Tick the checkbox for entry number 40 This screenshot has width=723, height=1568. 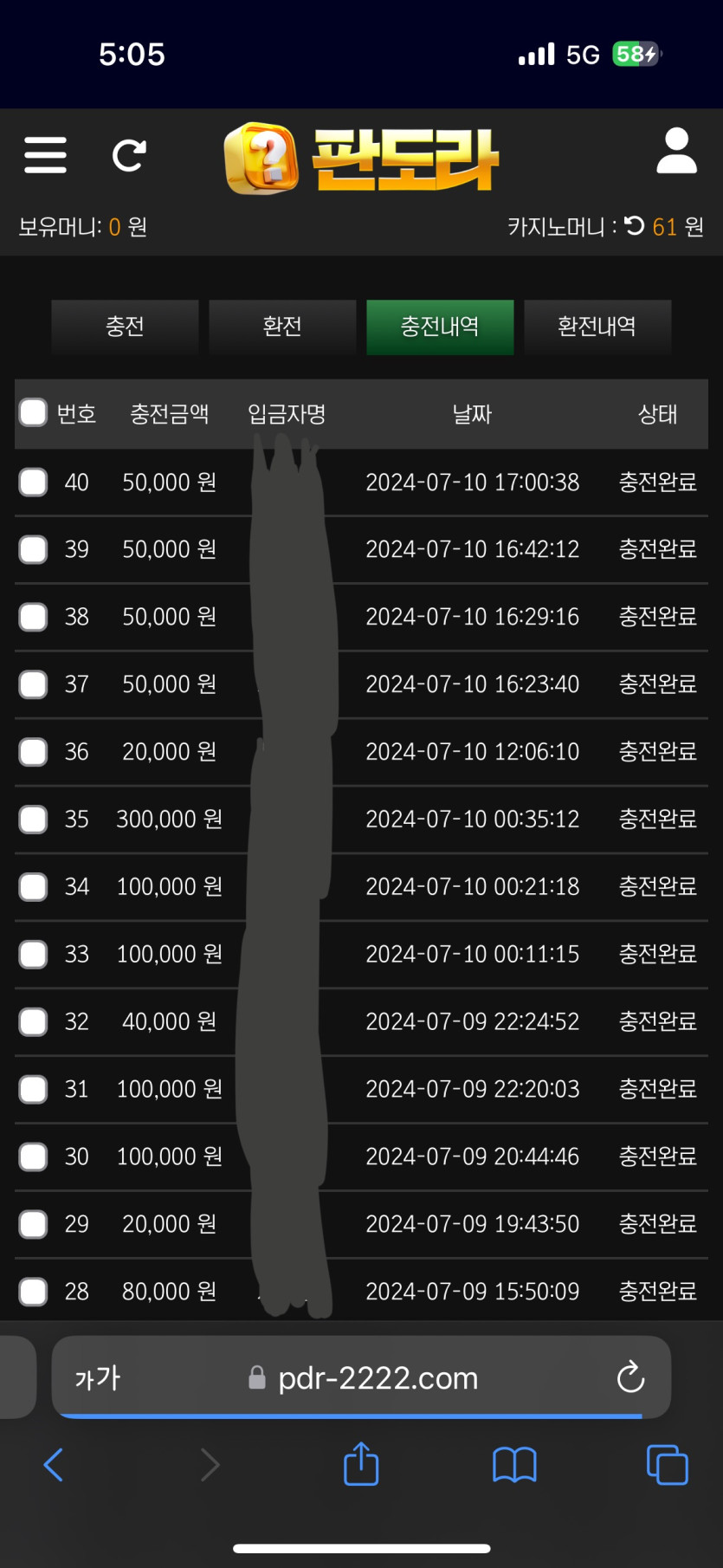pos(34,482)
